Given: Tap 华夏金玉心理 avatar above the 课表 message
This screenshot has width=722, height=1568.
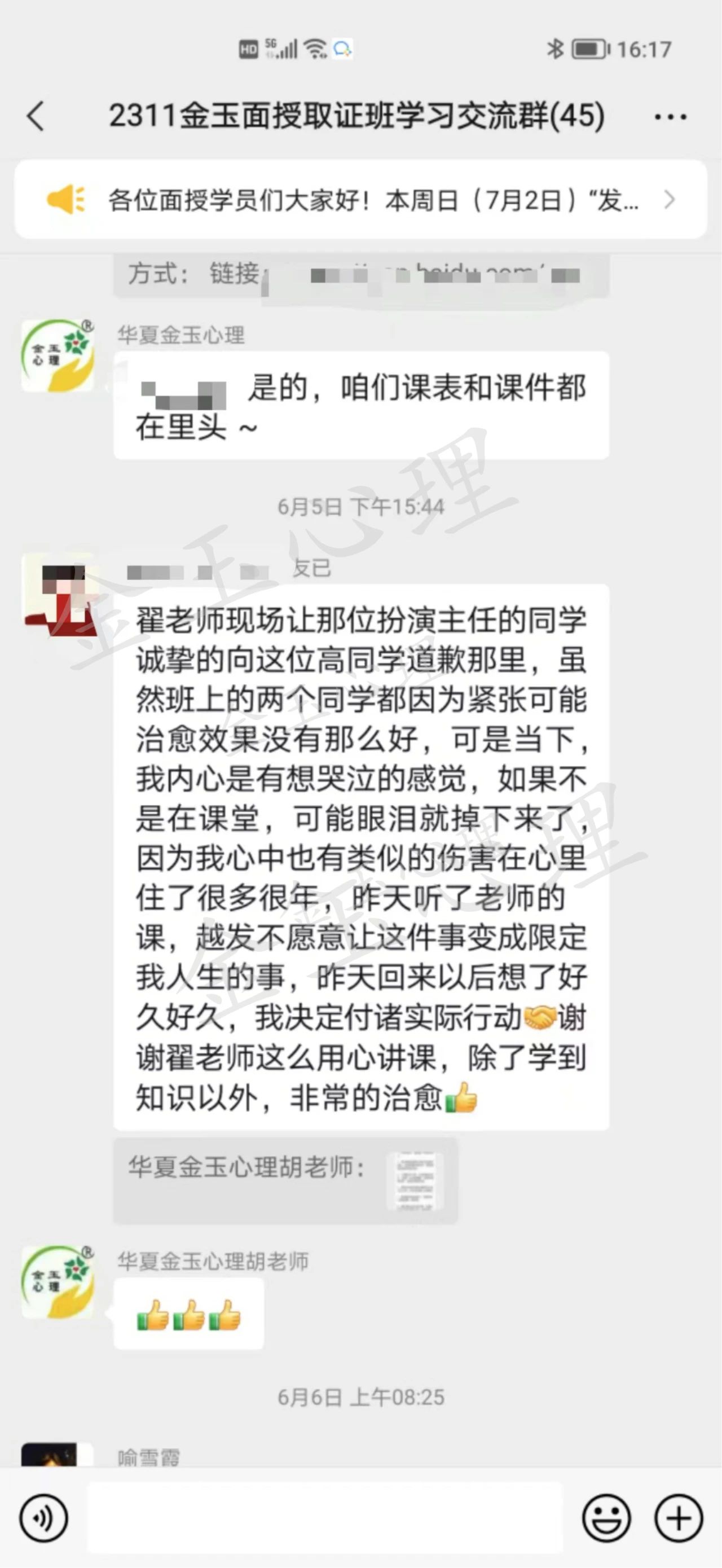Looking at the screenshot, I should (58, 355).
